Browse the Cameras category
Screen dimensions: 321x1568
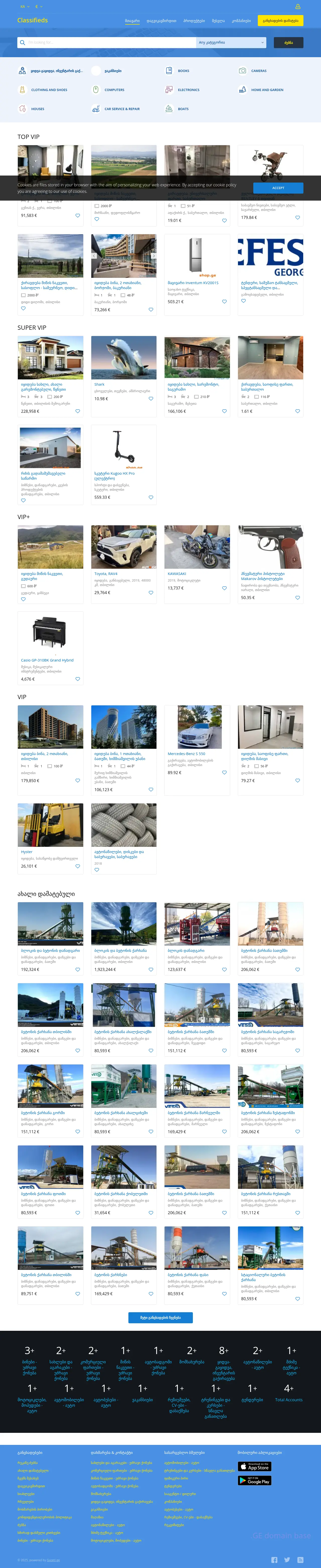coord(258,71)
